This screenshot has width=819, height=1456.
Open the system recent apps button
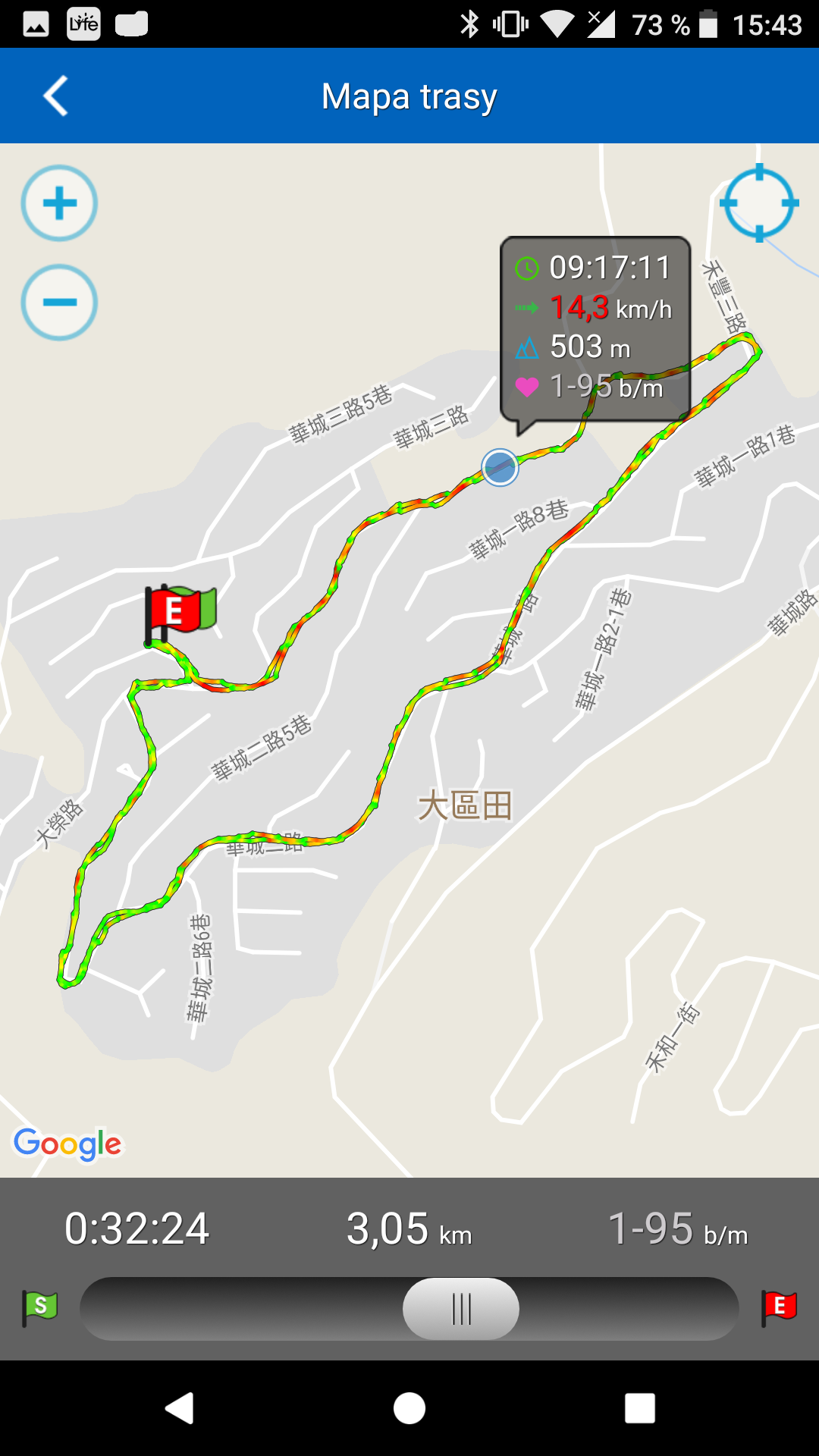[x=639, y=1408]
